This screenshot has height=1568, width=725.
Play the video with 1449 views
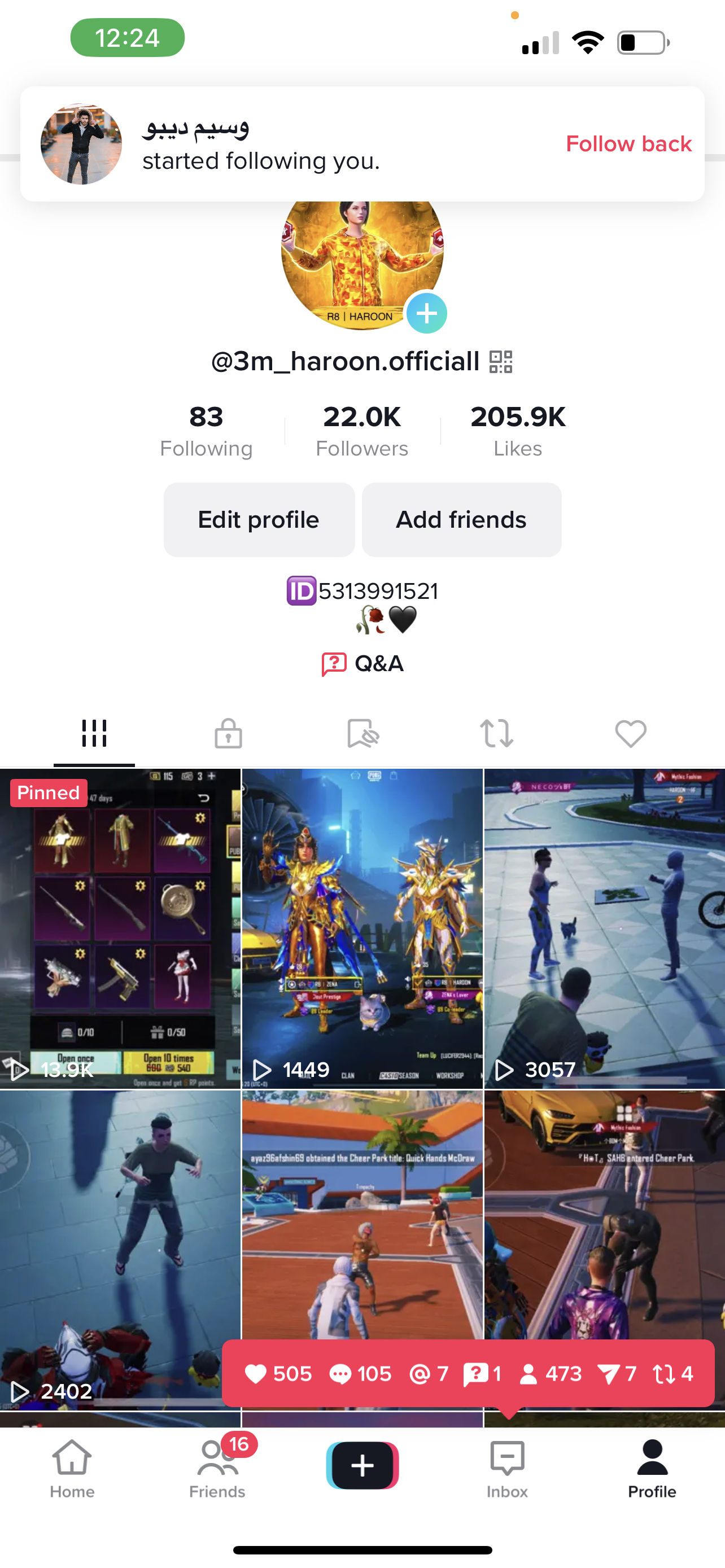[x=362, y=928]
